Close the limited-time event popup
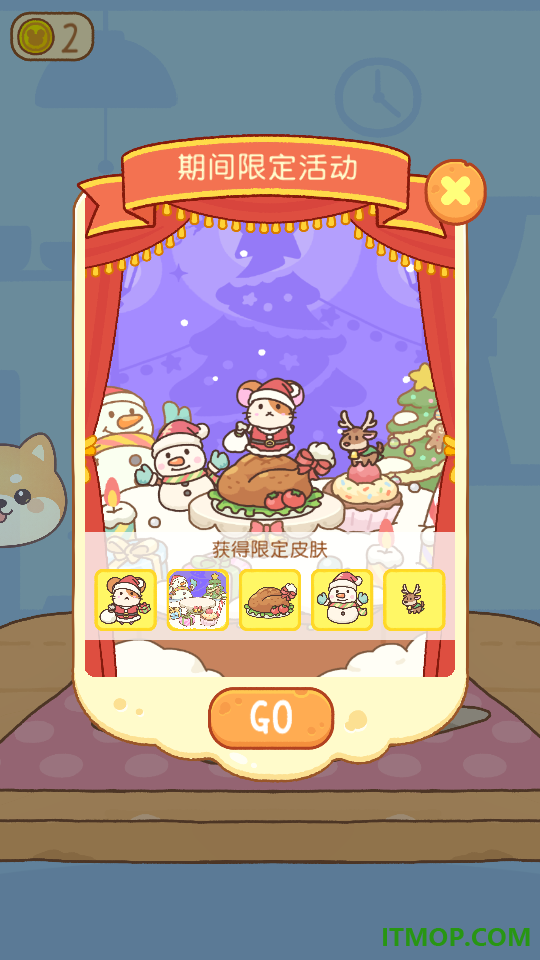Screen dimensions: 540x960 click(x=456, y=192)
